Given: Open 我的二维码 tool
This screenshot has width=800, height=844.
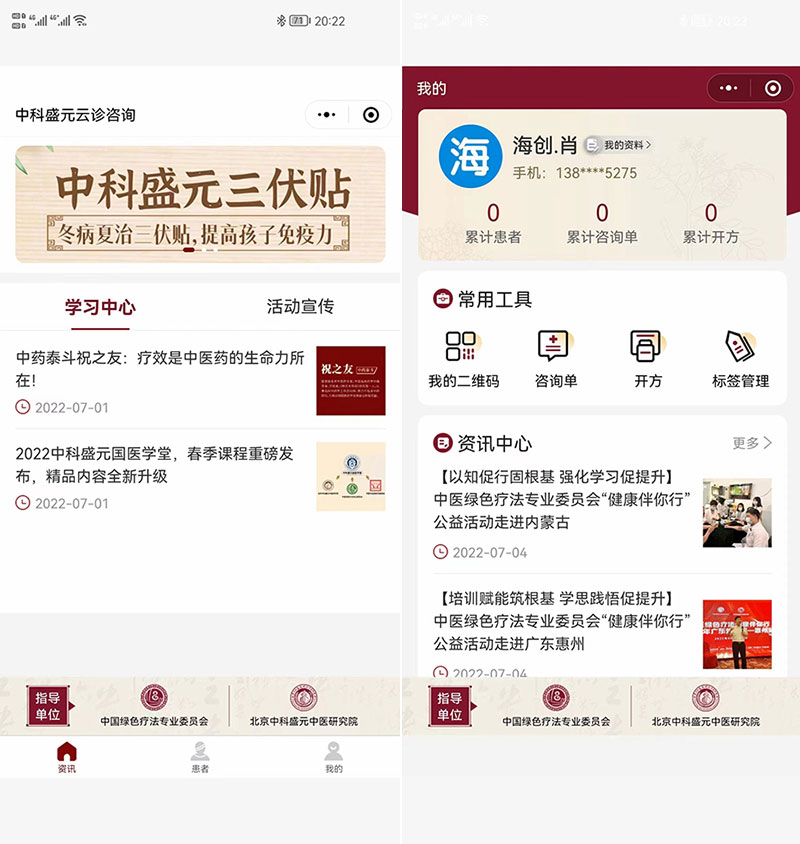Looking at the screenshot, I should pyautogui.click(x=463, y=359).
